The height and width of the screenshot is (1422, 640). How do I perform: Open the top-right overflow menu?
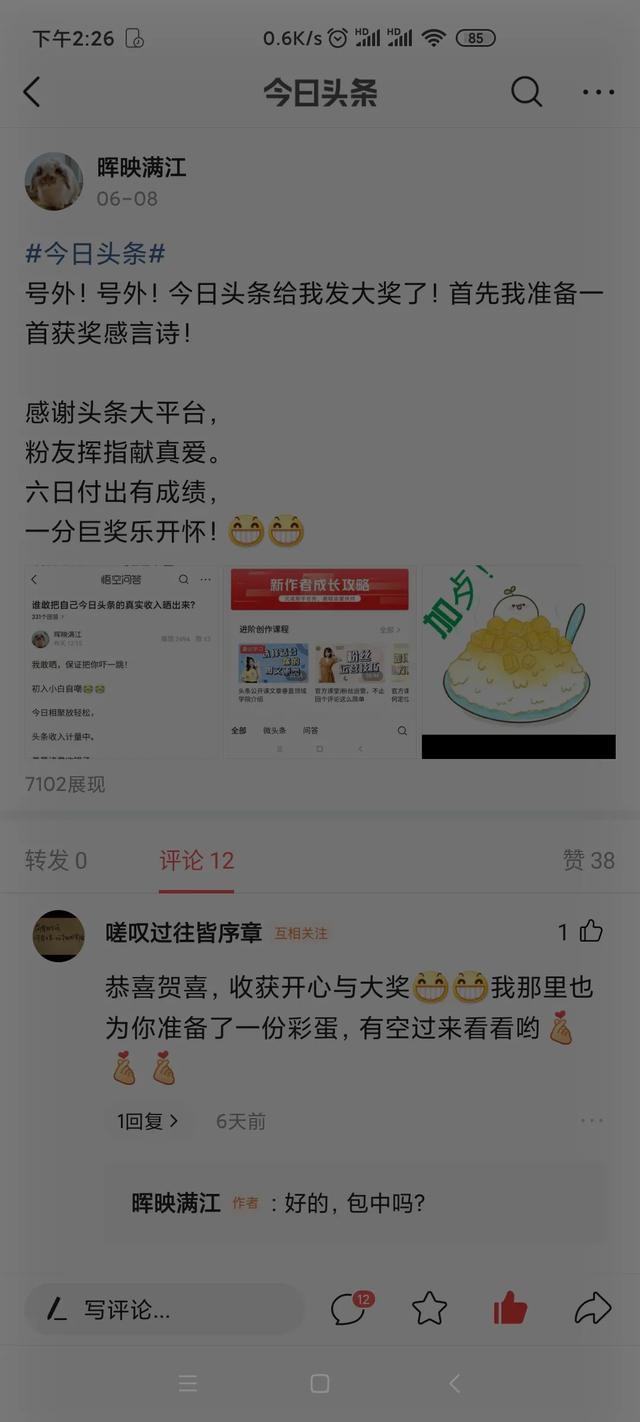[598, 92]
